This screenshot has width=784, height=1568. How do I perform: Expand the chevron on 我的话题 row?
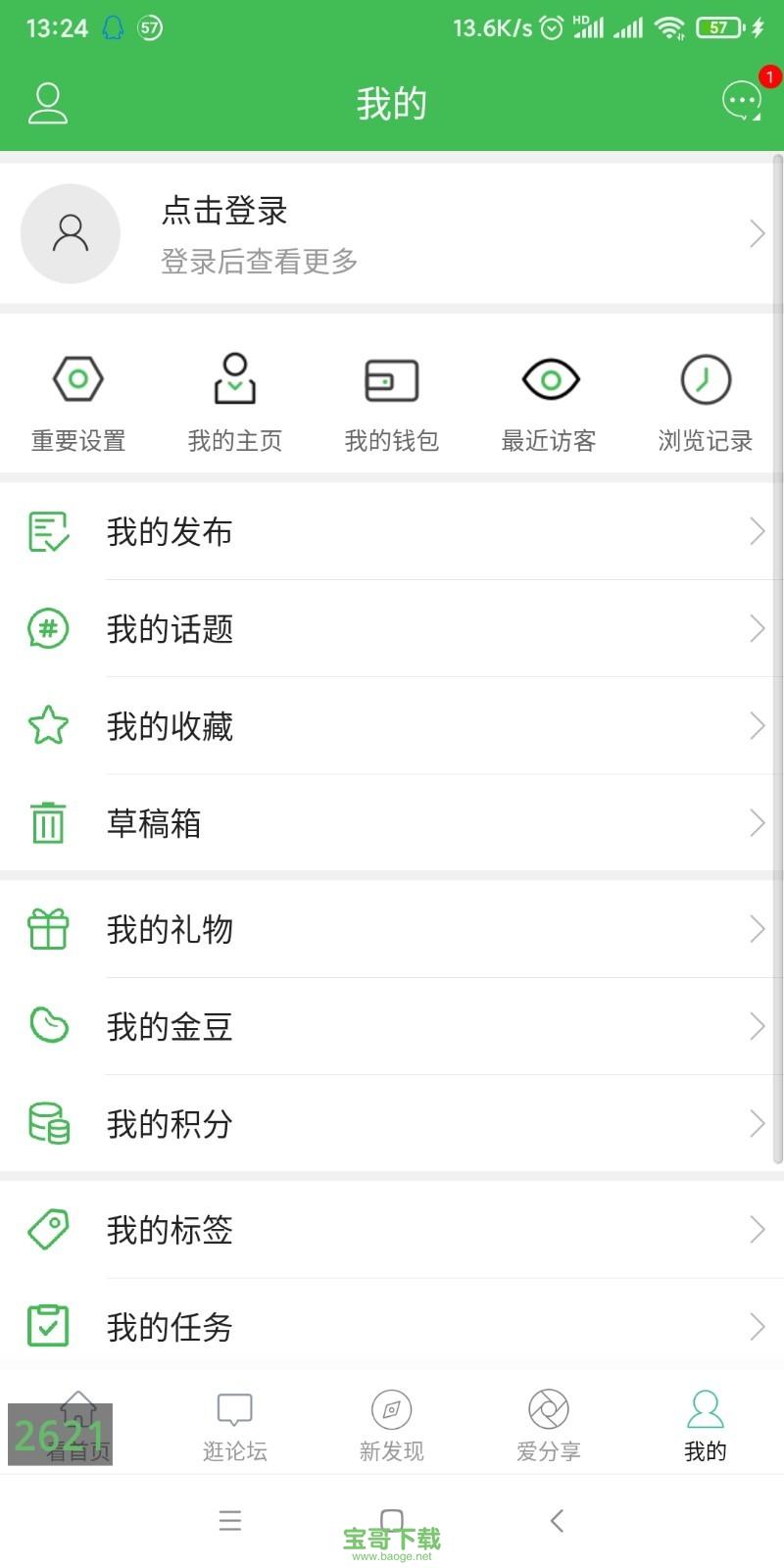[x=757, y=629]
